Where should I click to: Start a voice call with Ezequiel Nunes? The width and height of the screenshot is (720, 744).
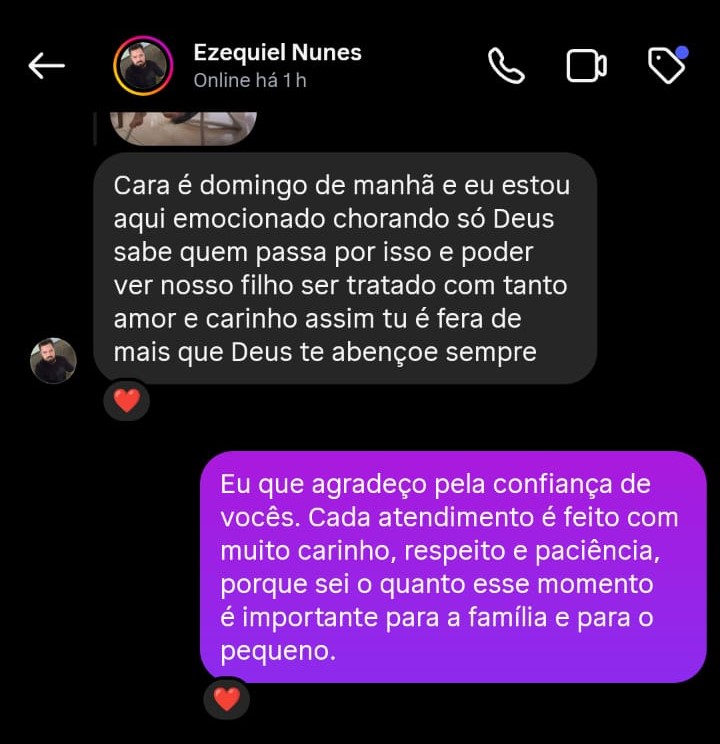506,63
